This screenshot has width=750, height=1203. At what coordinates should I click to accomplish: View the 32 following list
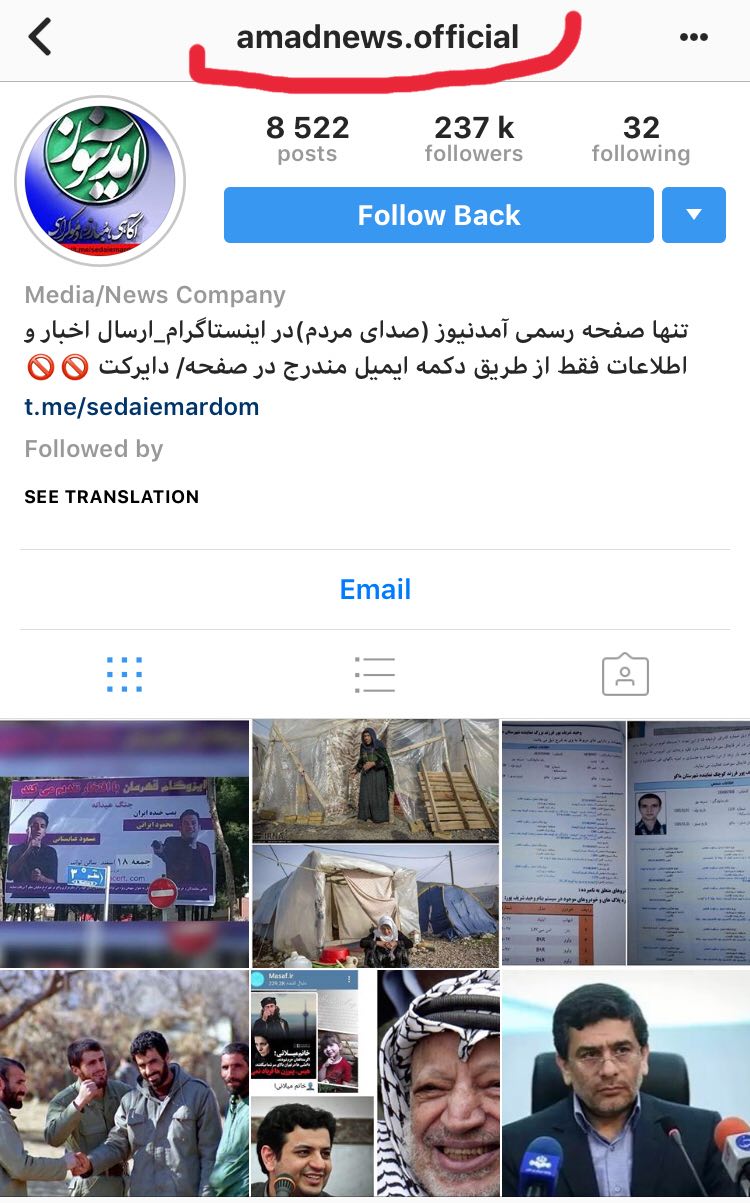[640, 139]
